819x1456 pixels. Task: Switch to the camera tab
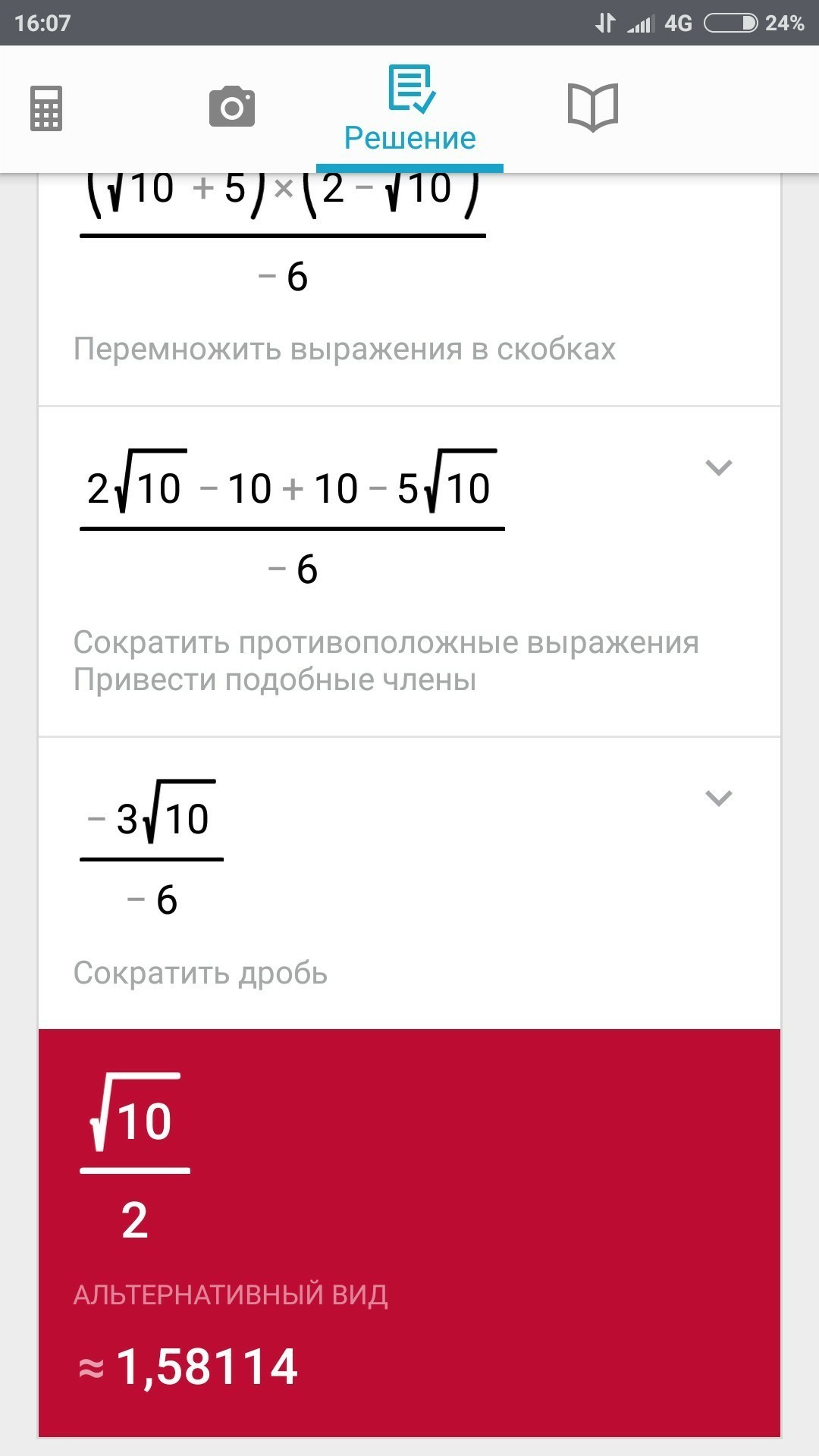(x=232, y=107)
